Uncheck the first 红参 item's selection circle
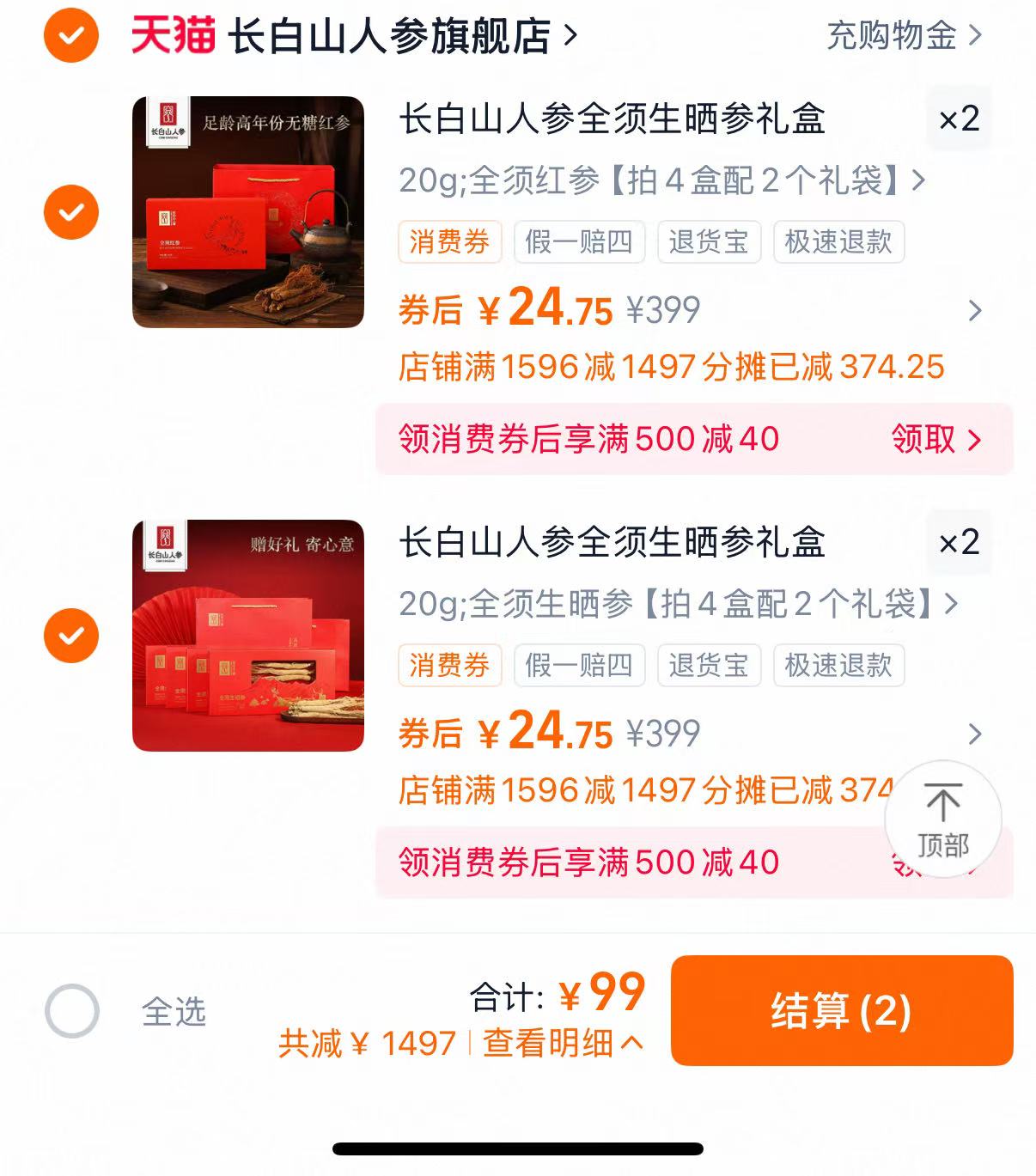 pyautogui.click(x=70, y=212)
